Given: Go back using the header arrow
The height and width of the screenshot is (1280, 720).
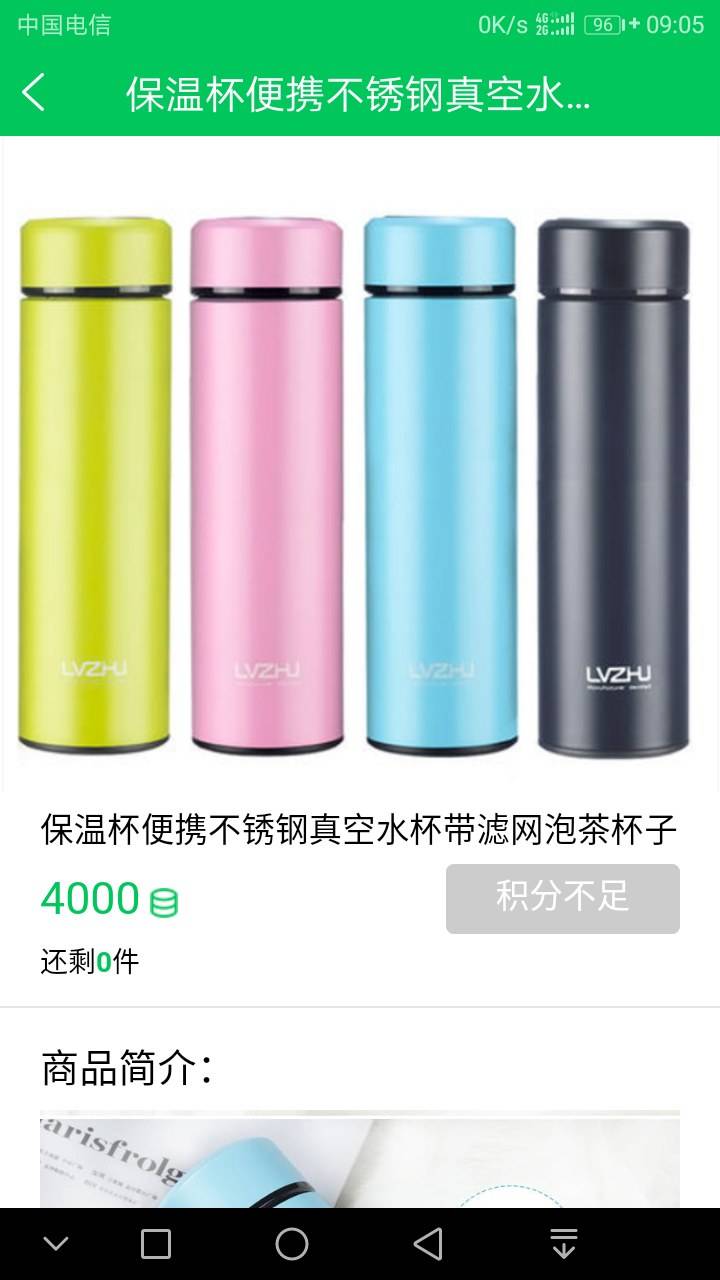Looking at the screenshot, I should coord(34,93).
